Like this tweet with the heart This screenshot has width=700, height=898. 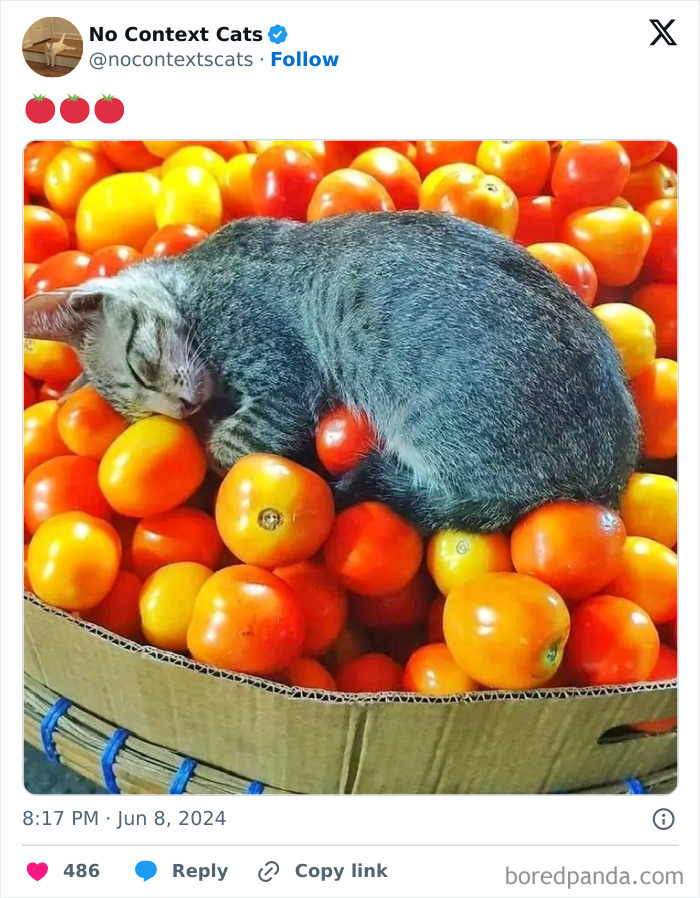(x=37, y=871)
